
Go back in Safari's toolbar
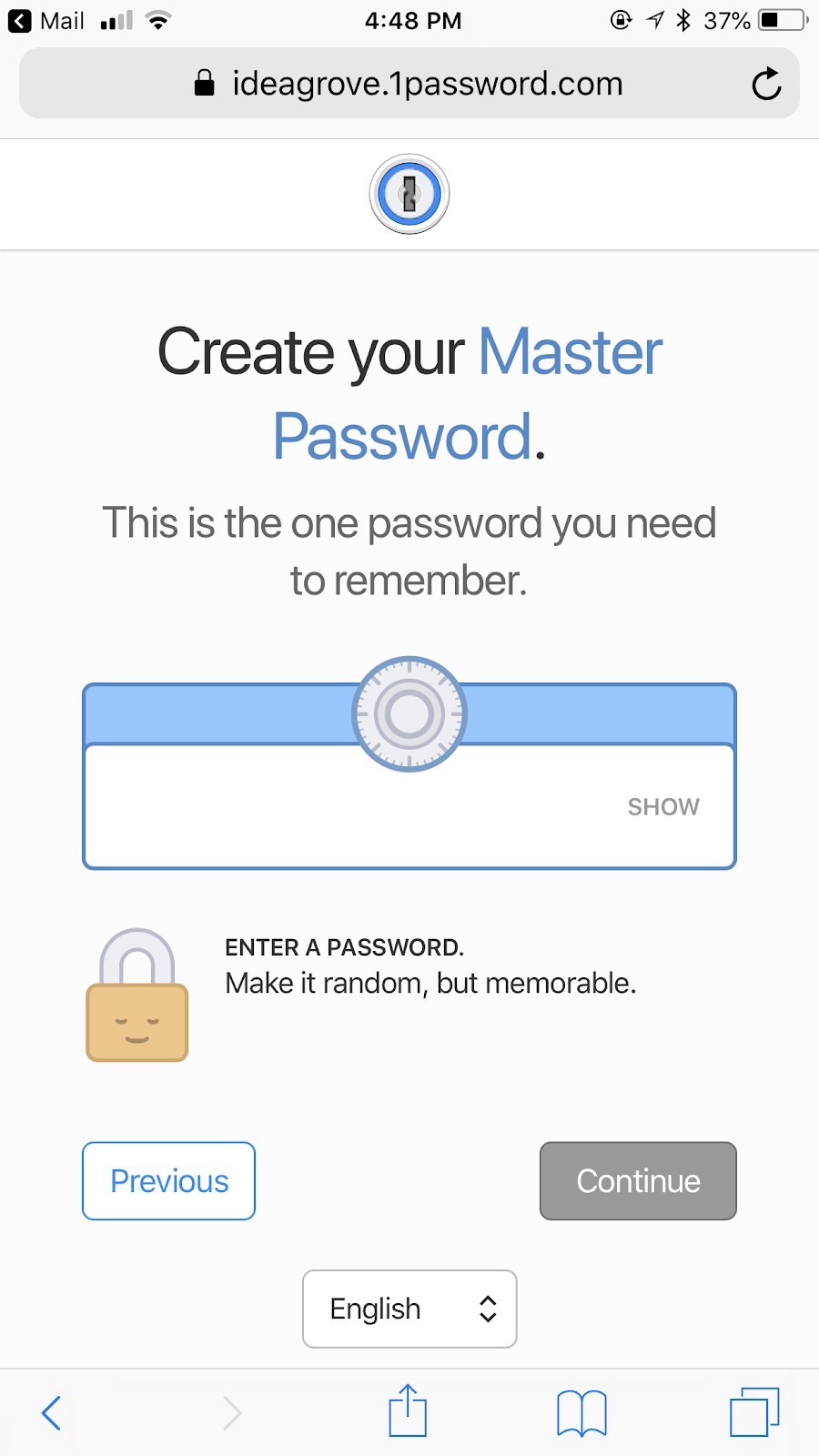[52, 1412]
